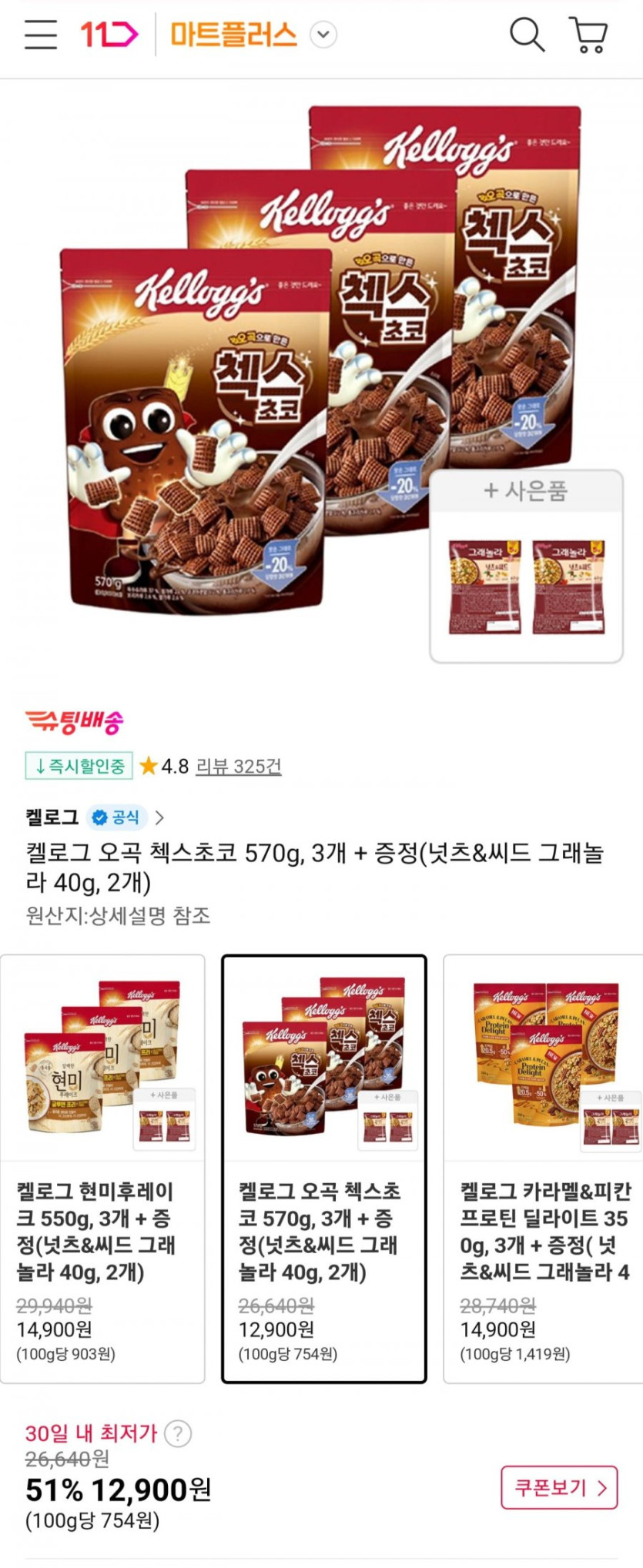Expand the 마트플러스 dropdown
The width and height of the screenshot is (643, 1568).
(323, 35)
